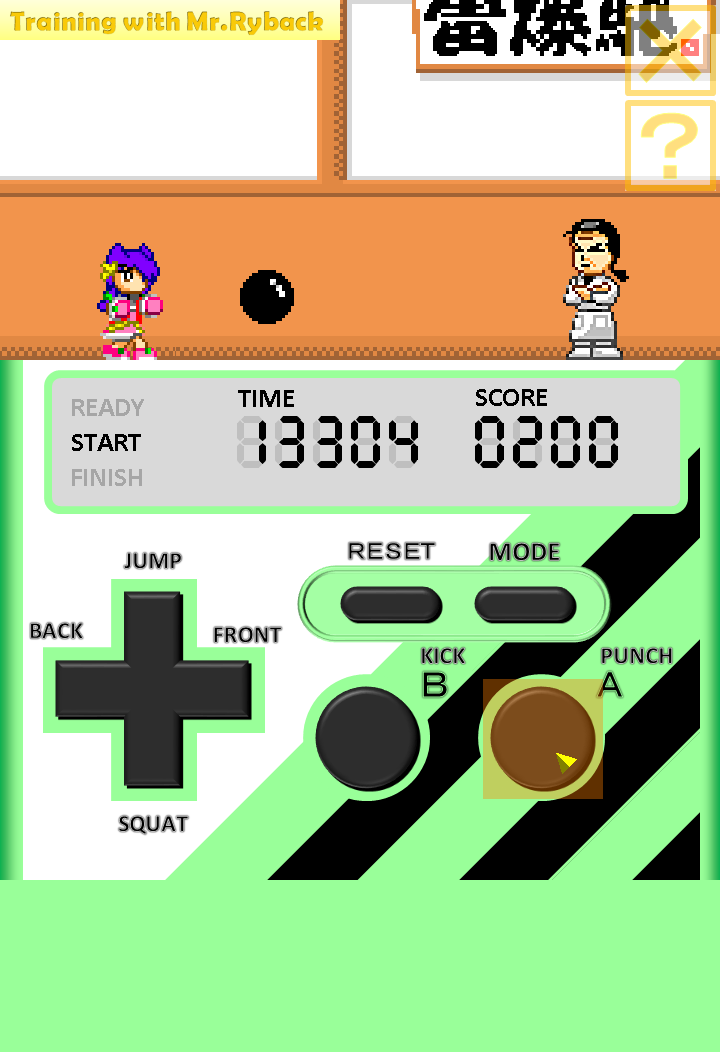Hit the Punch A button
The image size is (720, 1052).
click(x=543, y=738)
